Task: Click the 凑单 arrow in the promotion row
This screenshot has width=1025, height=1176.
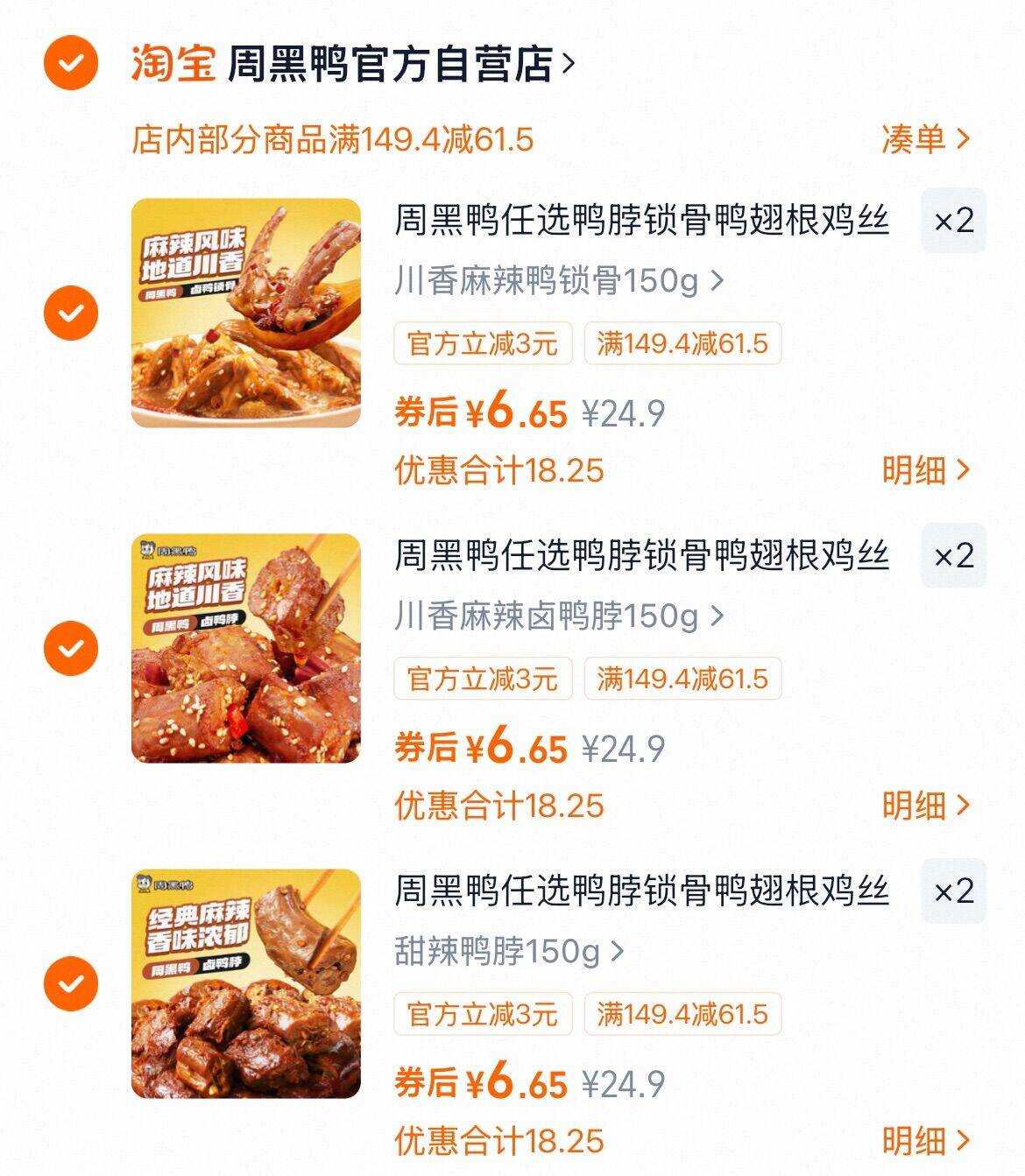Action: (x=959, y=140)
